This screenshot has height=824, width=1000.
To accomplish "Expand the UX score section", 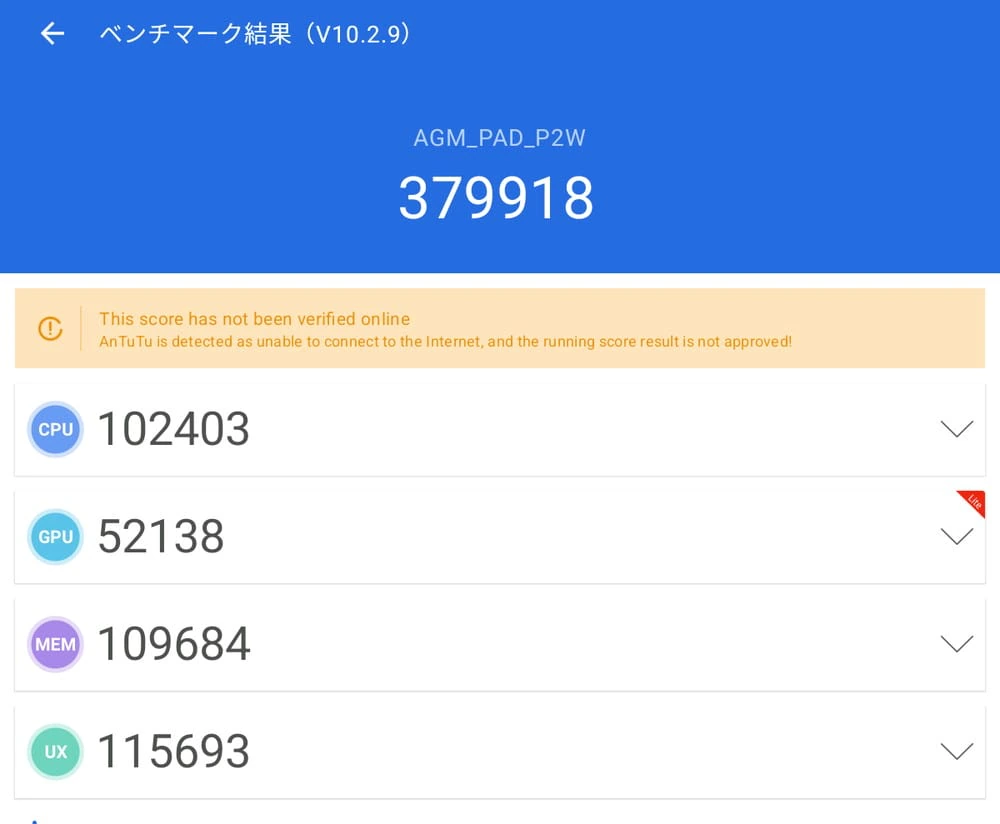I will tap(956, 751).
